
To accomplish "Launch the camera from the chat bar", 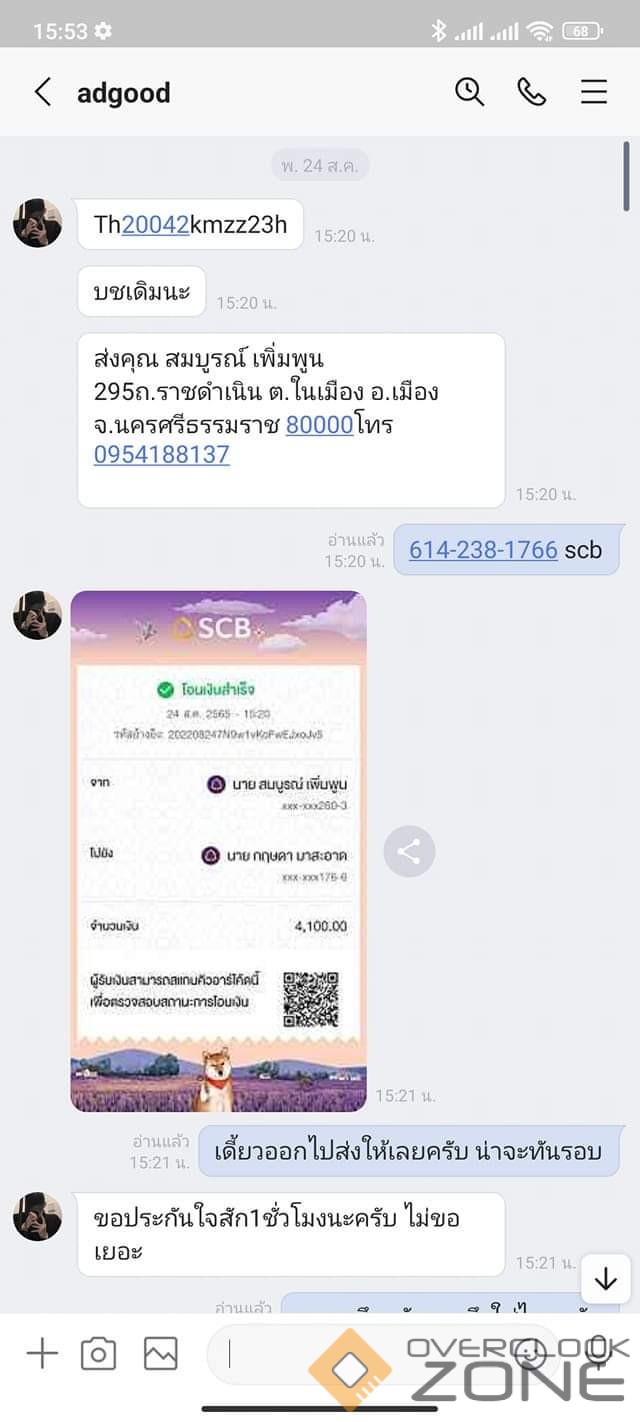I will click(98, 1354).
